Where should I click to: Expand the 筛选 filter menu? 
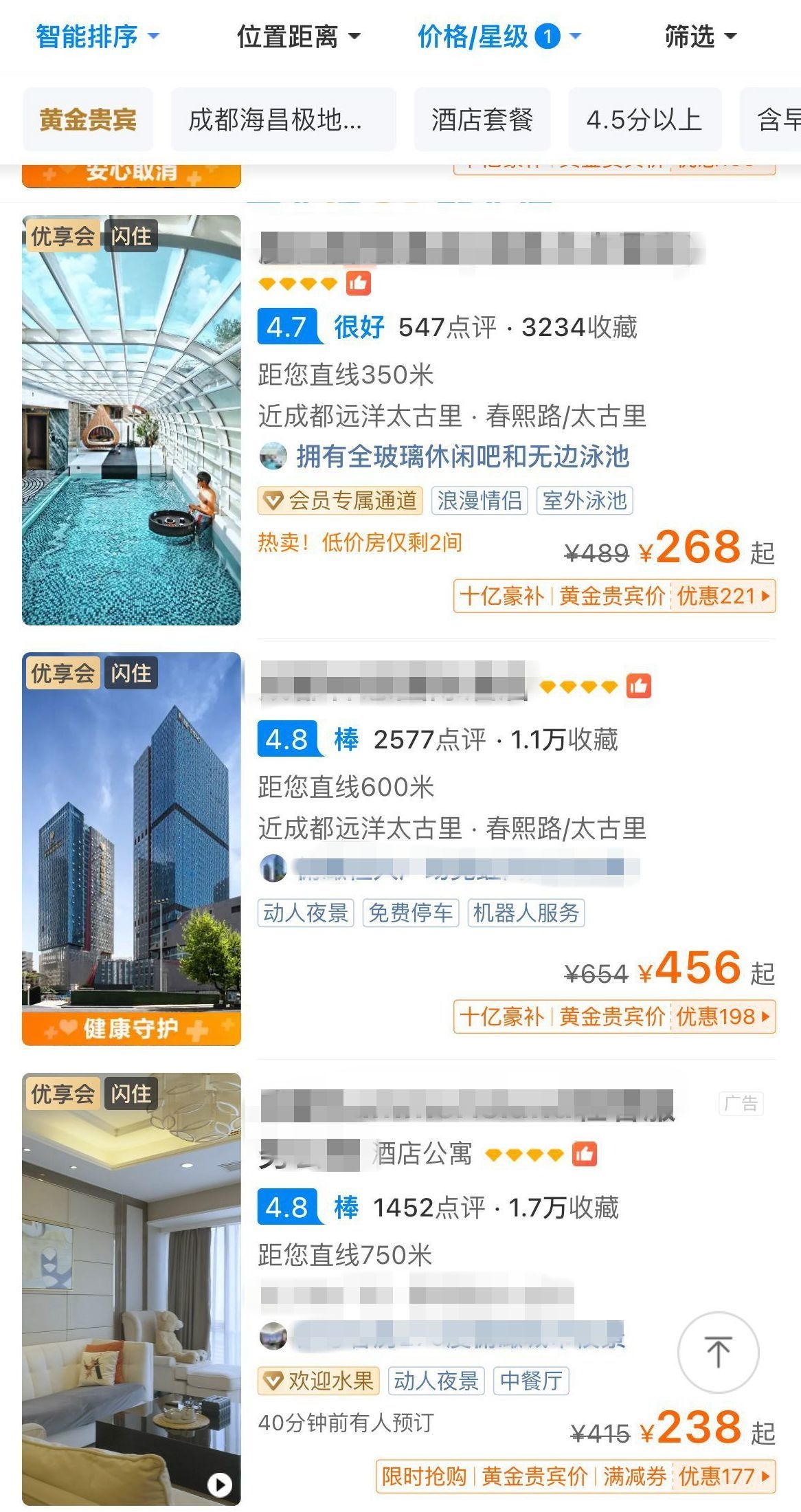(x=699, y=36)
